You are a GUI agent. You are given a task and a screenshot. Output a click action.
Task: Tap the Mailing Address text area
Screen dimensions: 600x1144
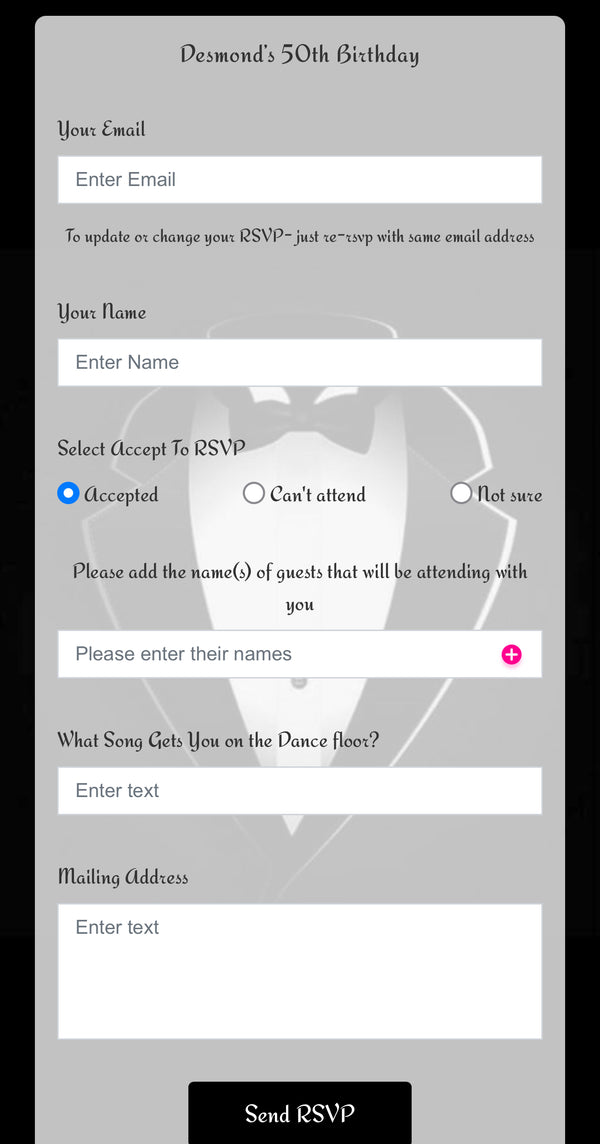tap(299, 971)
